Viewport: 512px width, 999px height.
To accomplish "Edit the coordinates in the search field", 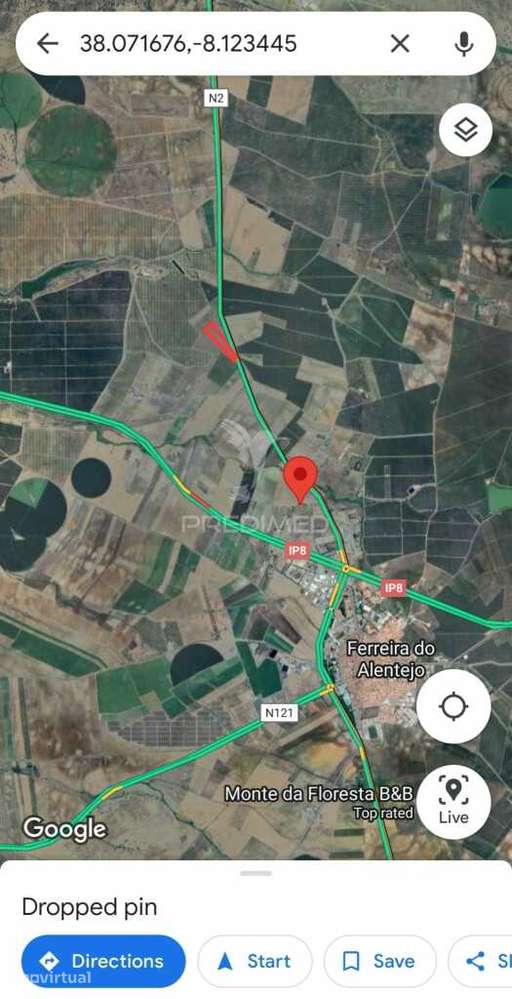I will (x=188, y=44).
